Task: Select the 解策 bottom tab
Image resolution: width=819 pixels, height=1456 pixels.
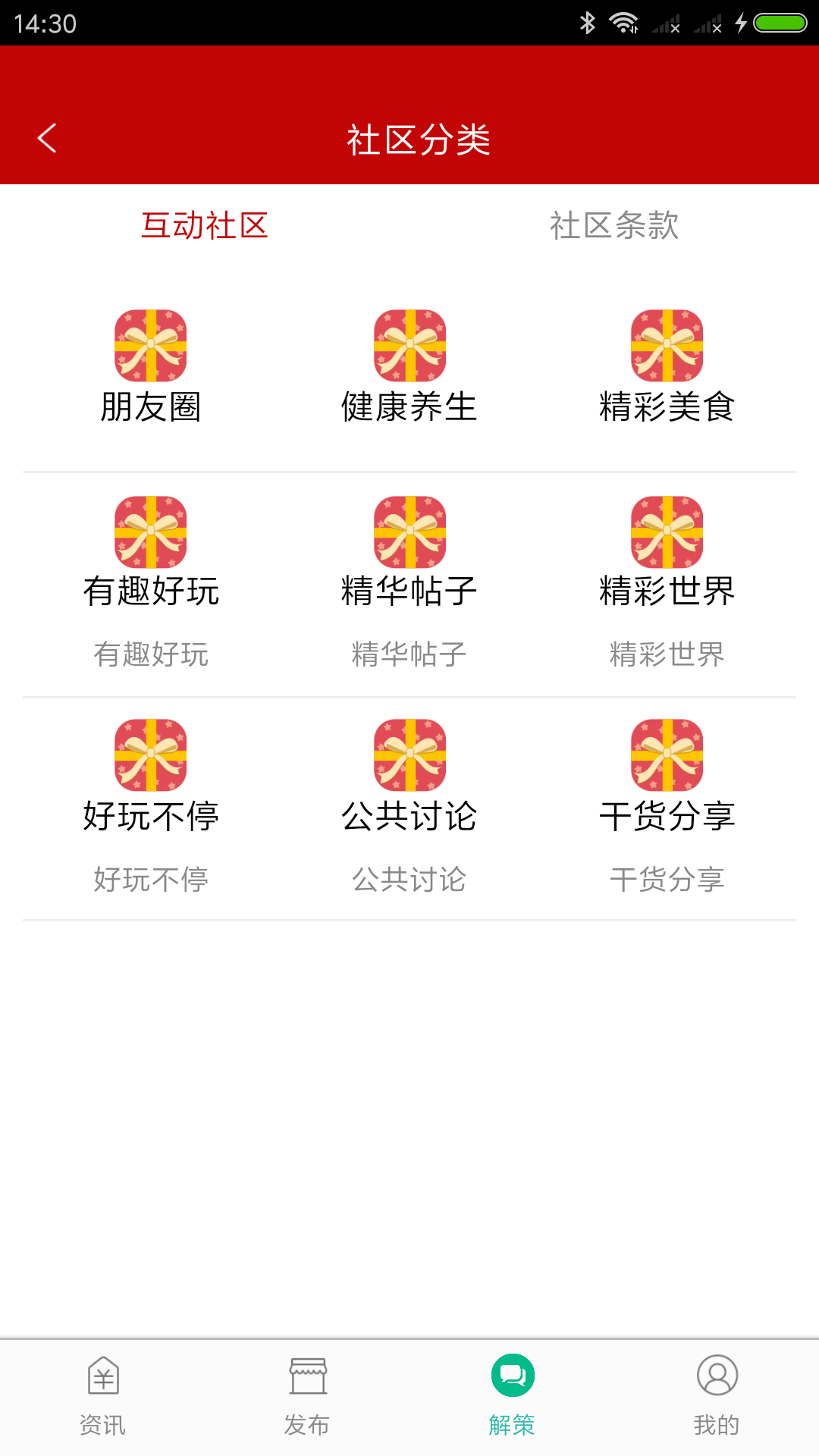Action: pos(512,1397)
